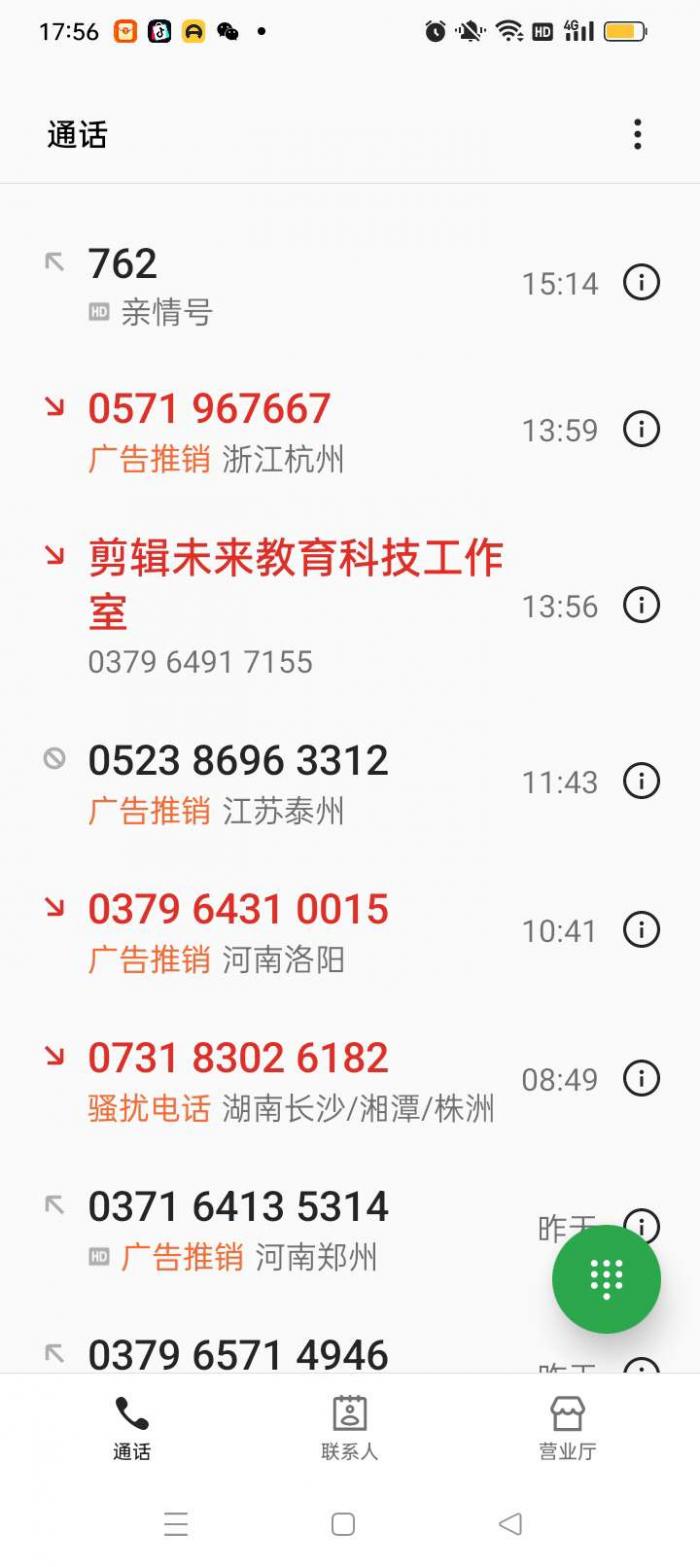
Task: Open the dial pad
Action: 606,1279
